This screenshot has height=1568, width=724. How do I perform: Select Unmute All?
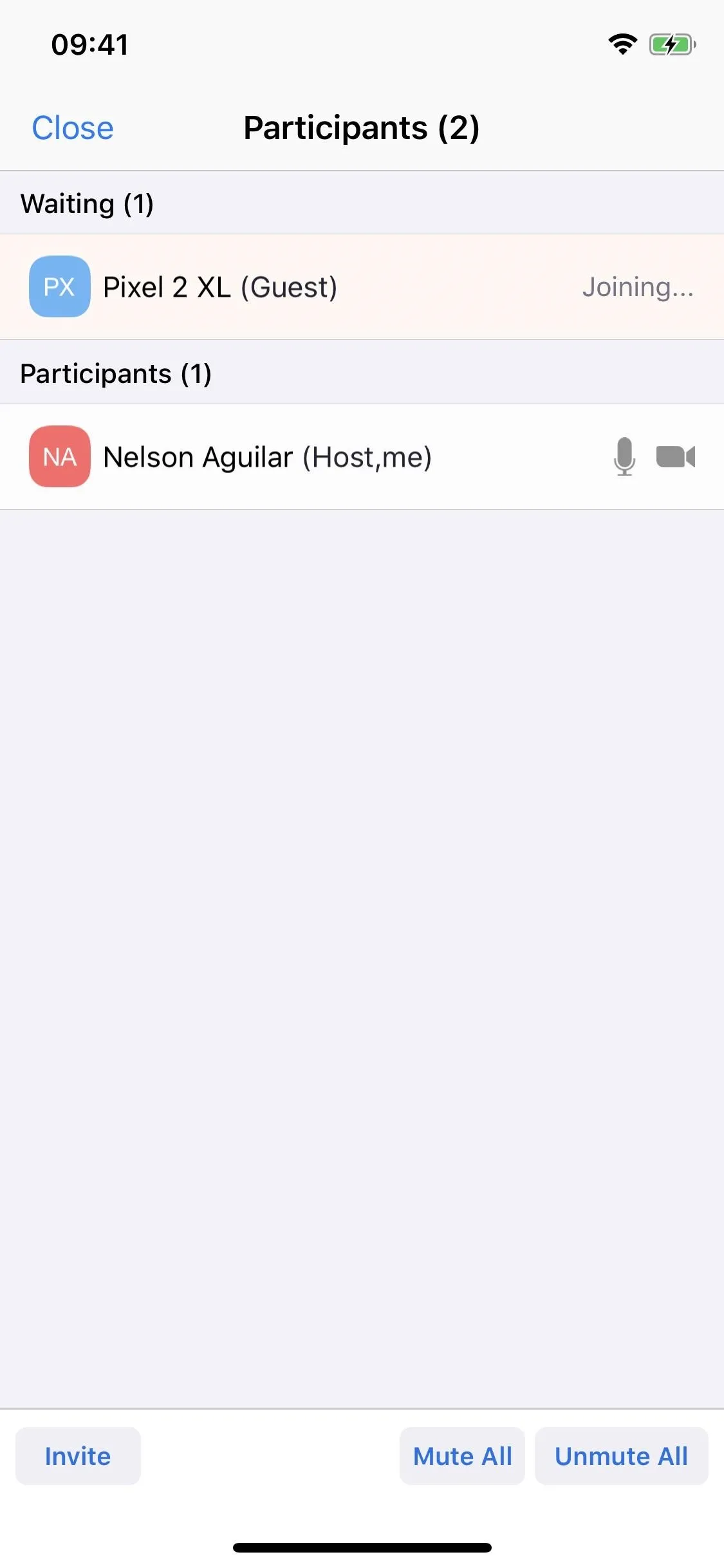click(x=622, y=1456)
